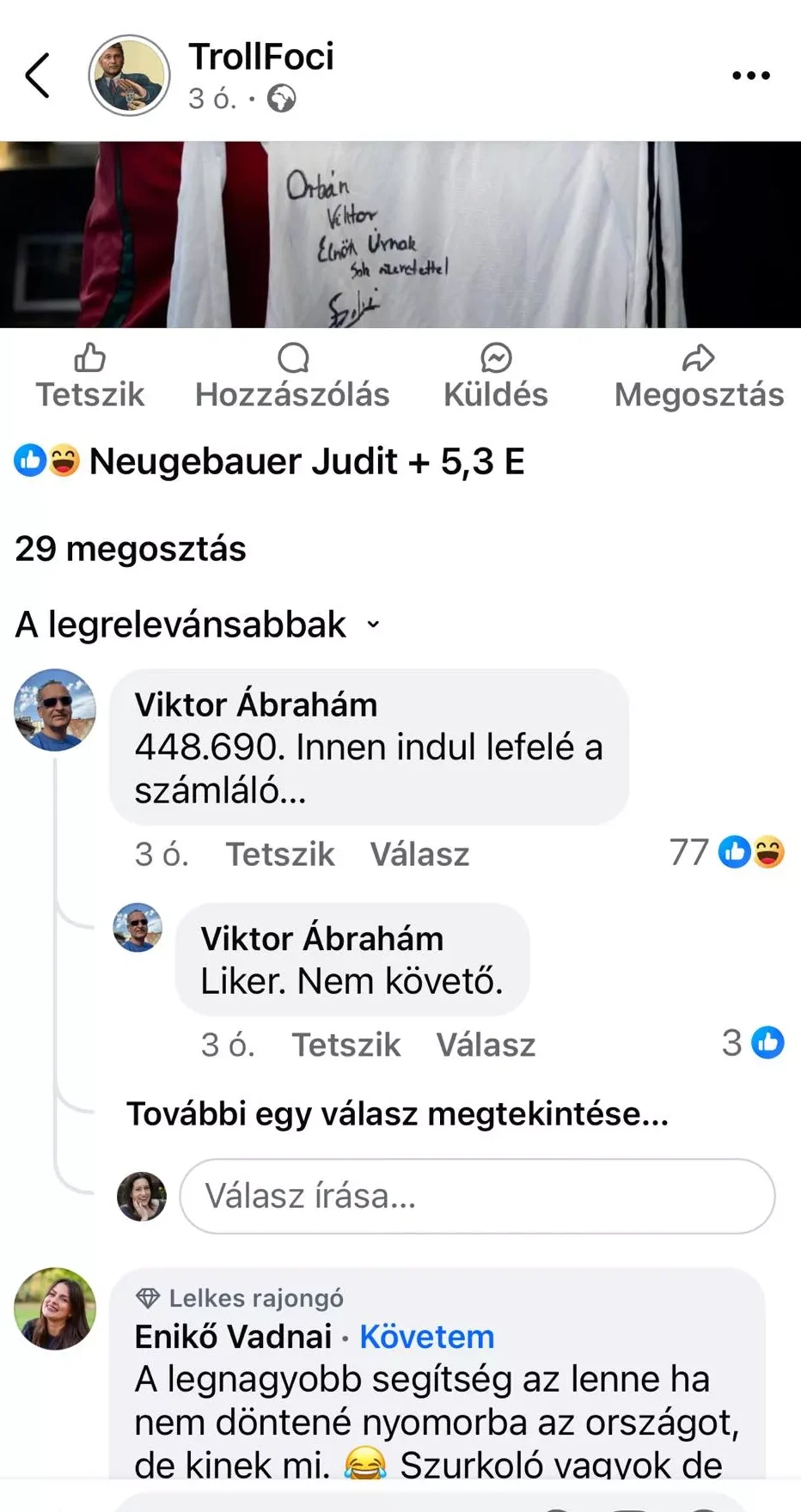Image resolution: width=801 pixels, height=1512 pixels.
Task: View the 77 reactions on Viktor's comment
Action: tap(726, 852)
